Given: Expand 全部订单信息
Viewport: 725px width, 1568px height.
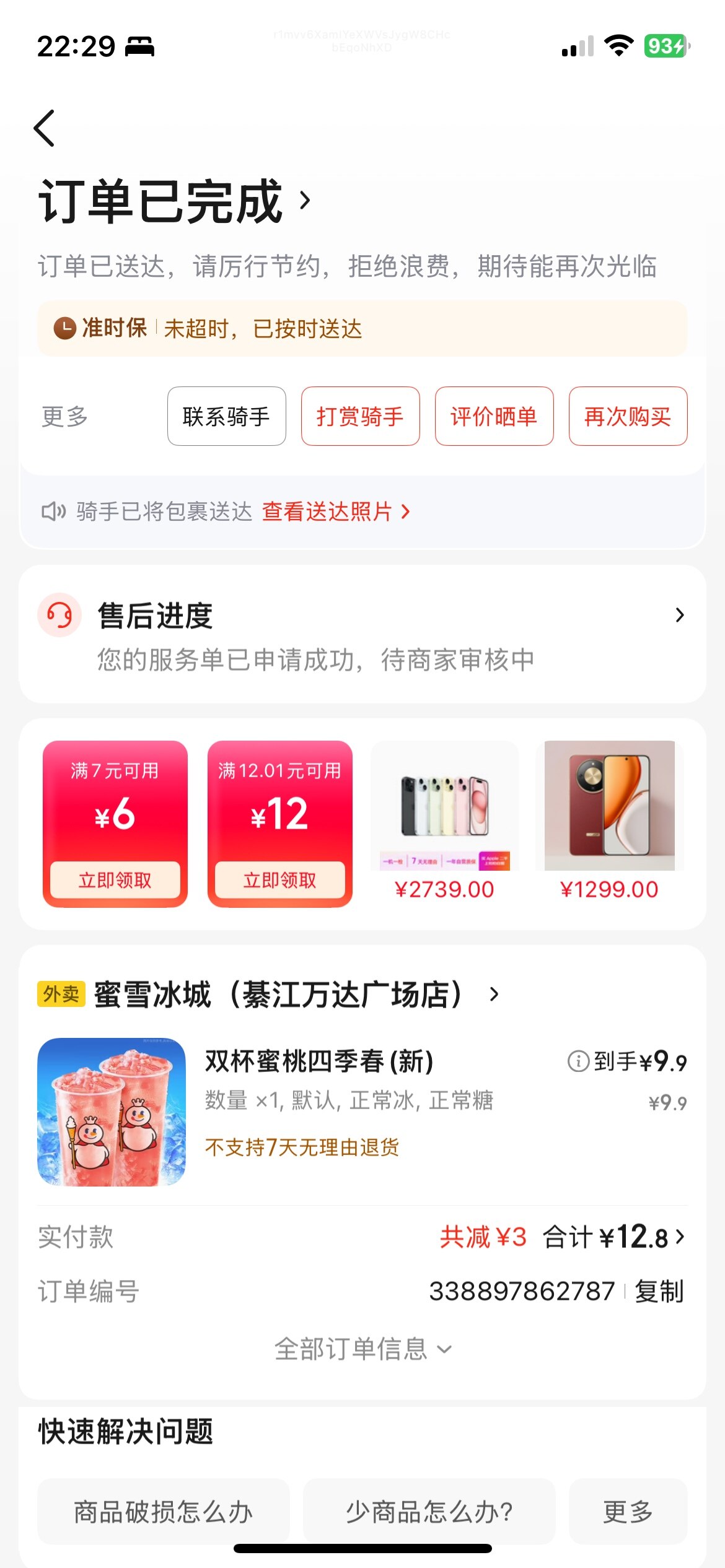Looking at the screenshot, I should [x=362, y=1349].
